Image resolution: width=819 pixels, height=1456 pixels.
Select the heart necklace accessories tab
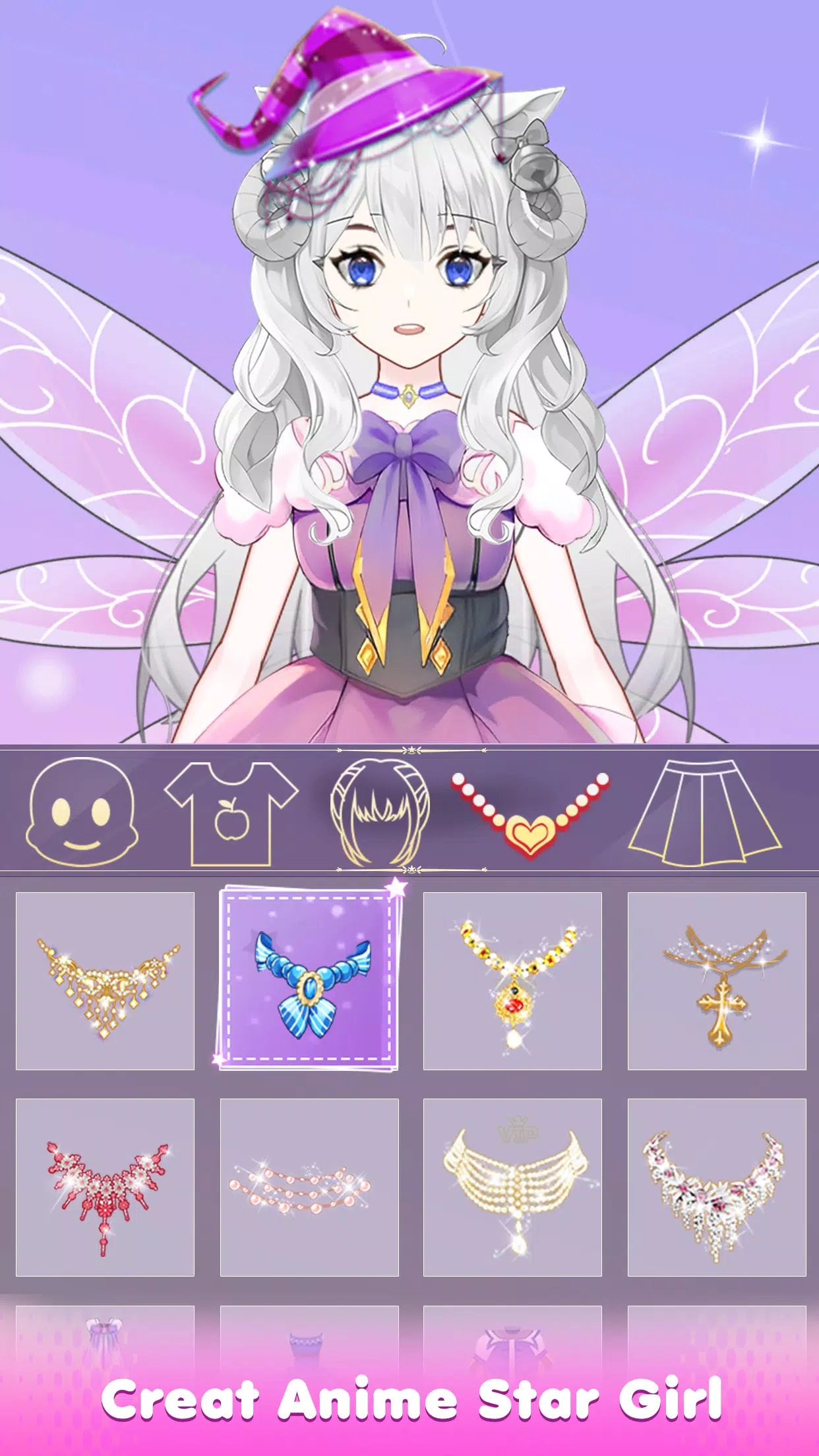(530, 813)
